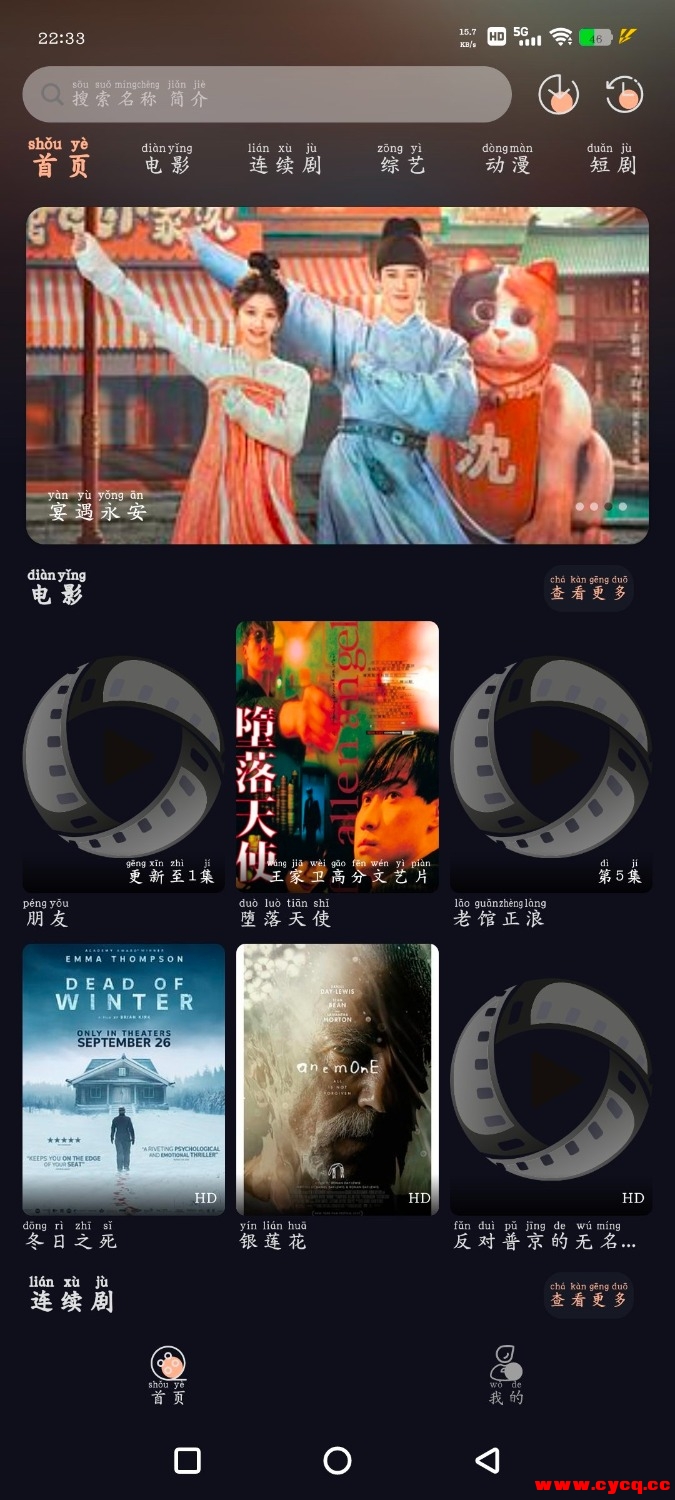Select the 首页 bottom navigation item
Image resolution: width=675 pixels, height=1500 pixels.
(x=168, y=1375)
